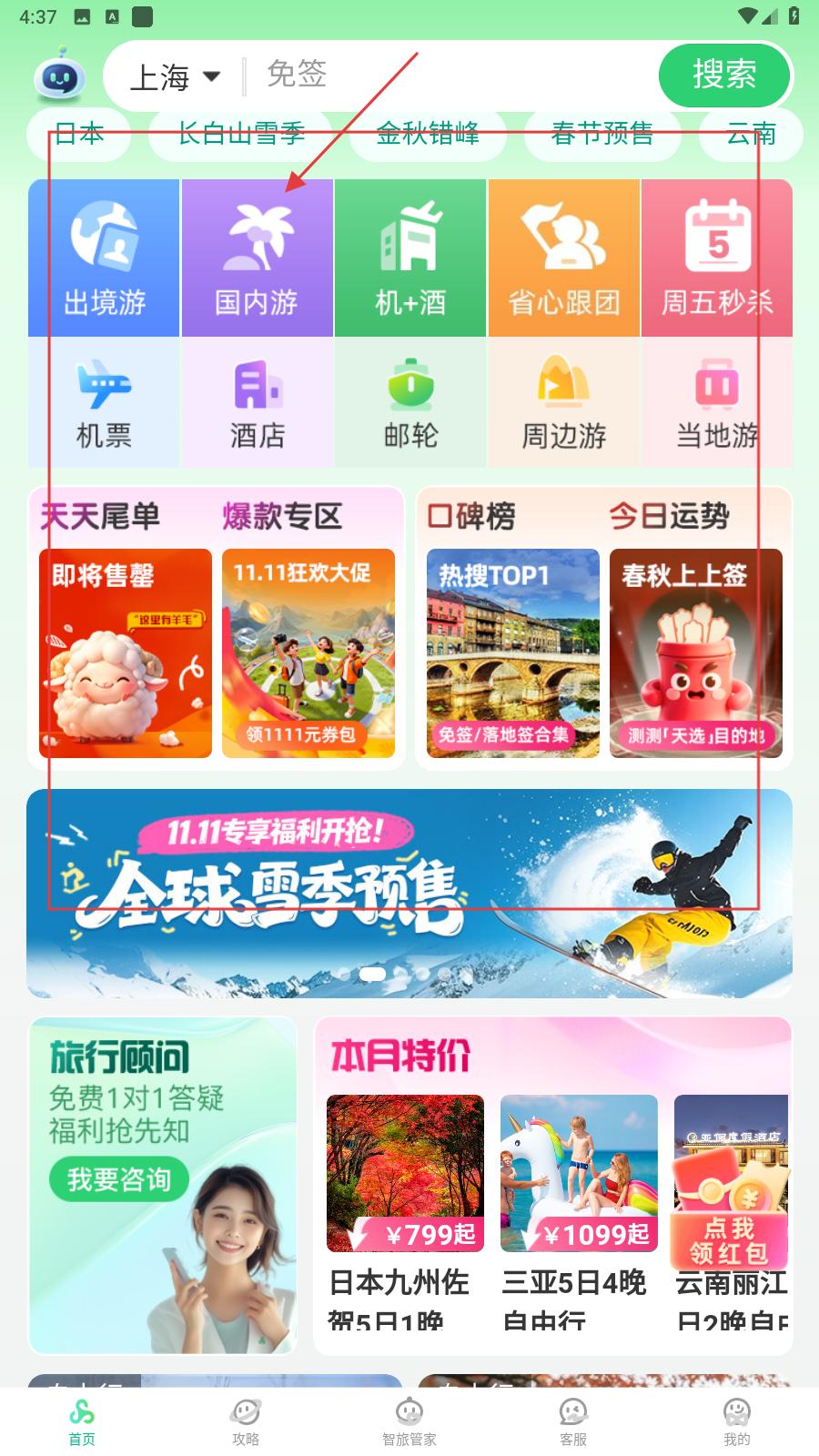
Task: Switch to the 智旅管家 tab
Action: pos(409,1421)
